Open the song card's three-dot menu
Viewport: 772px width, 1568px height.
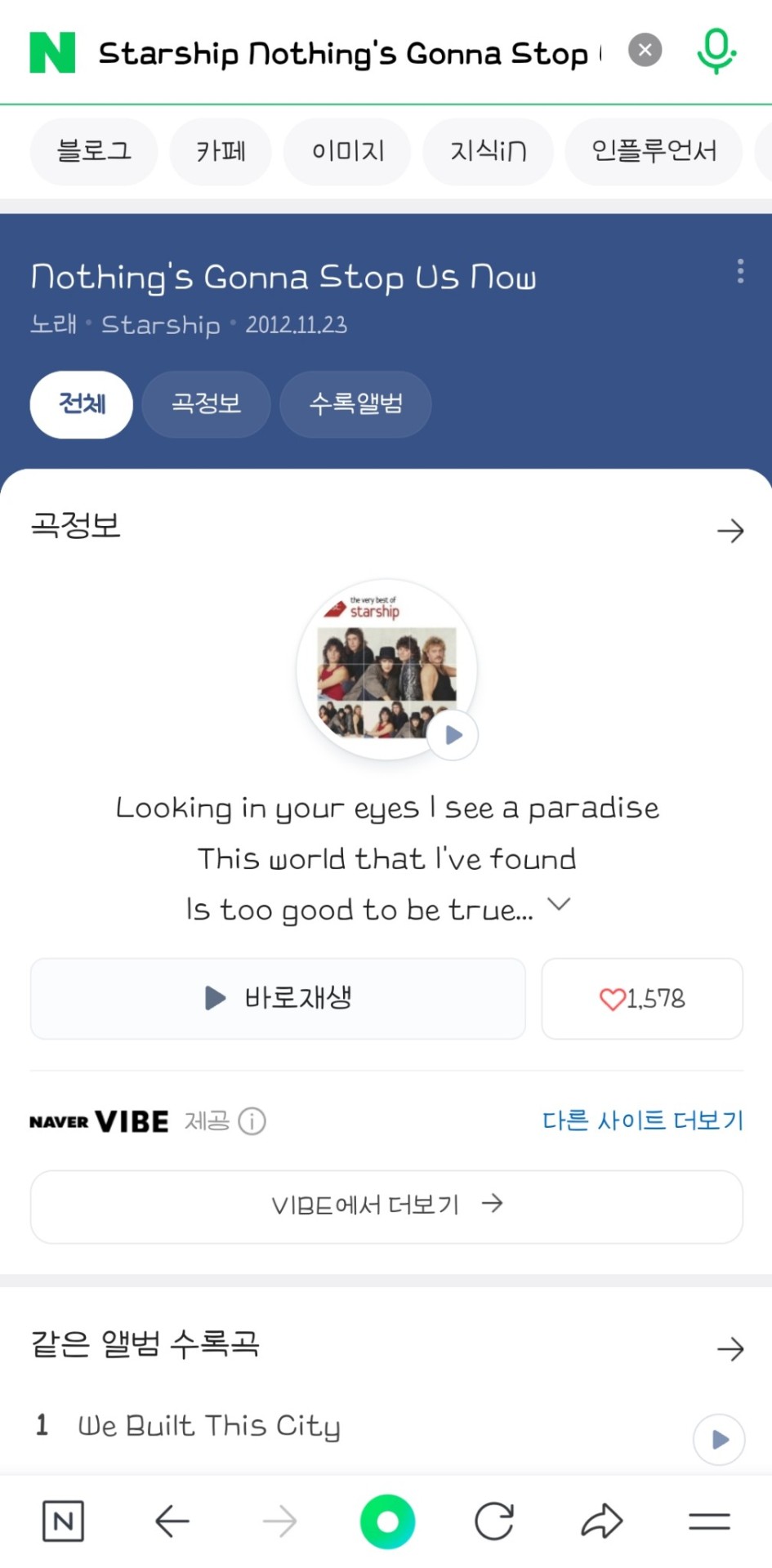point(740,271)
